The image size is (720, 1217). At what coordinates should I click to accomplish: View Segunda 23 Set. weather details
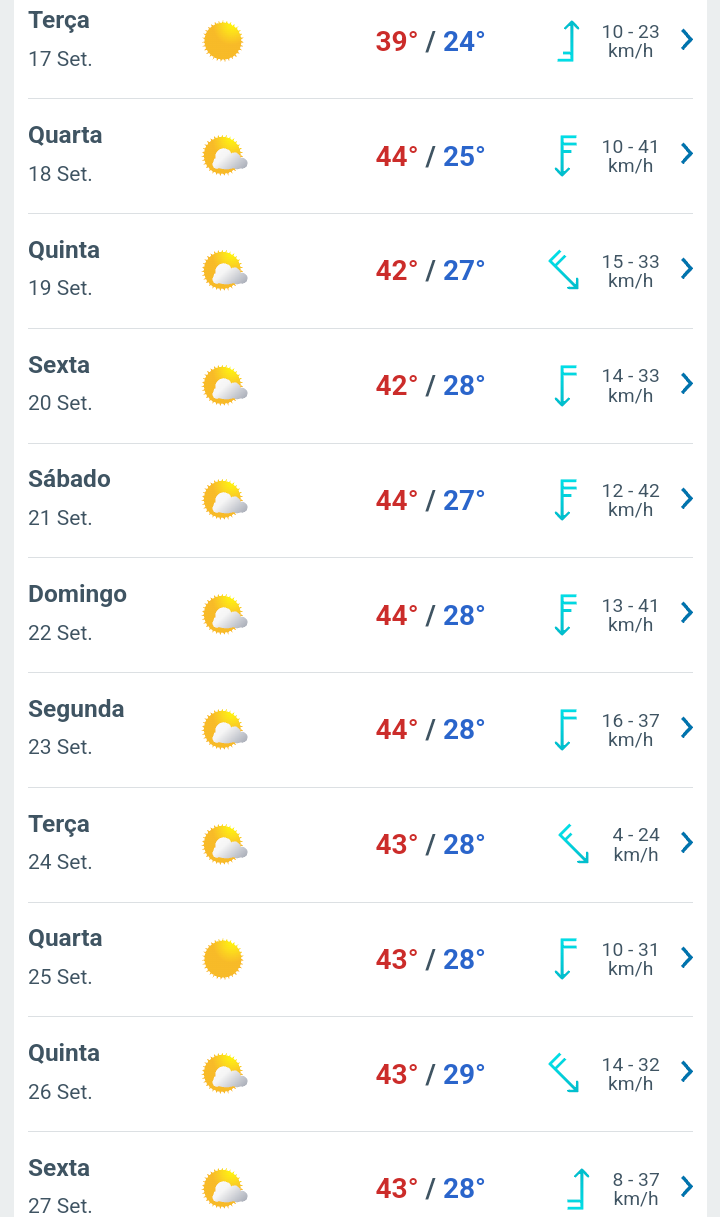(x=360, y=730)
